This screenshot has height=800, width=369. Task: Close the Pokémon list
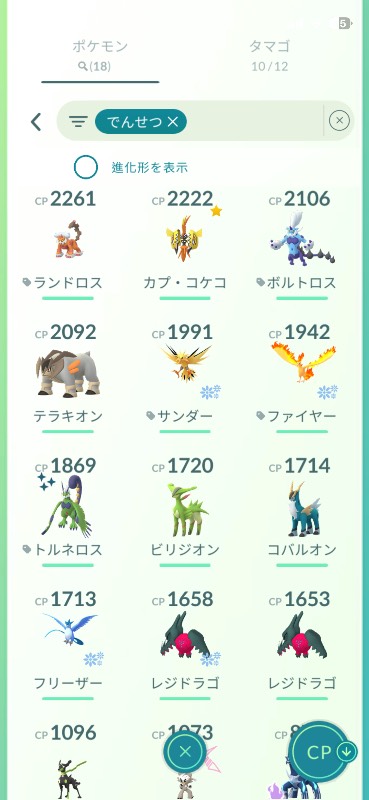pos(185,751)
